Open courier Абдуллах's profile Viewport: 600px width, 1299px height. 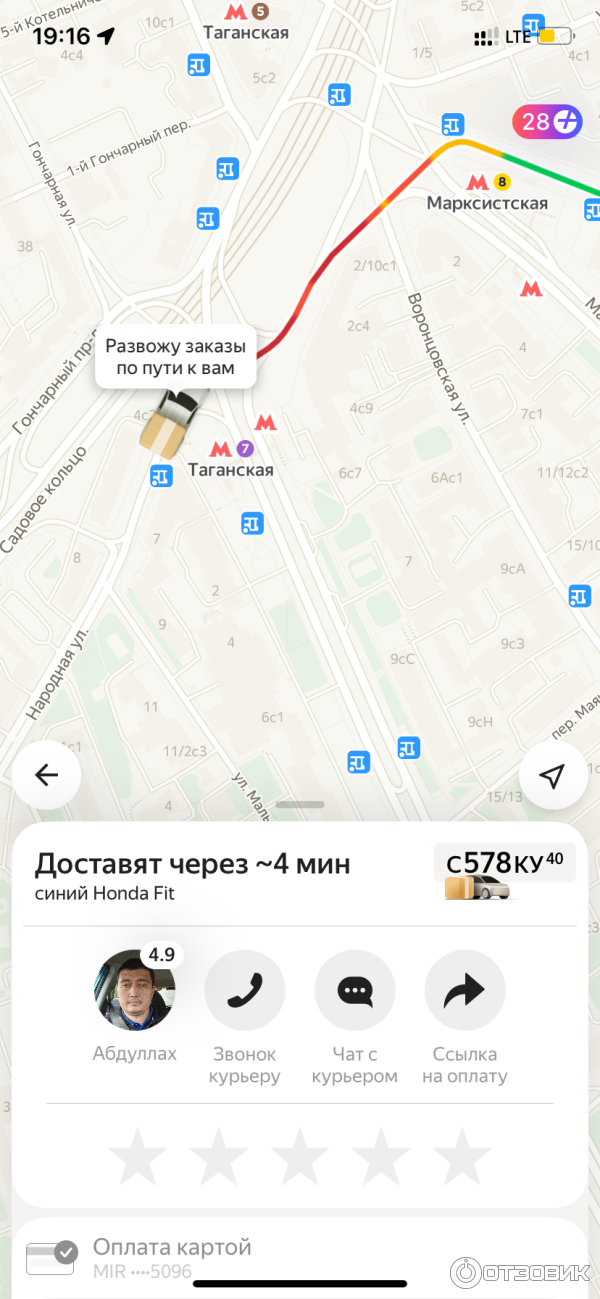pyautogui.click(x=135, y=990)
